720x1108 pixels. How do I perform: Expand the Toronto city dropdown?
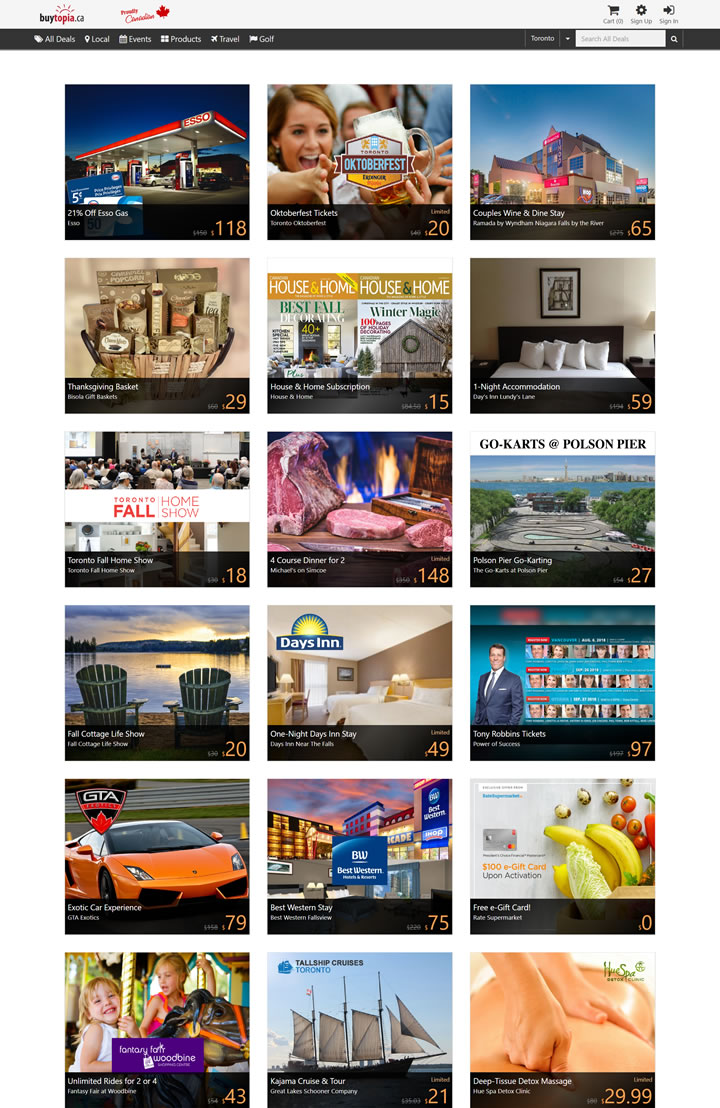[567, 39]
